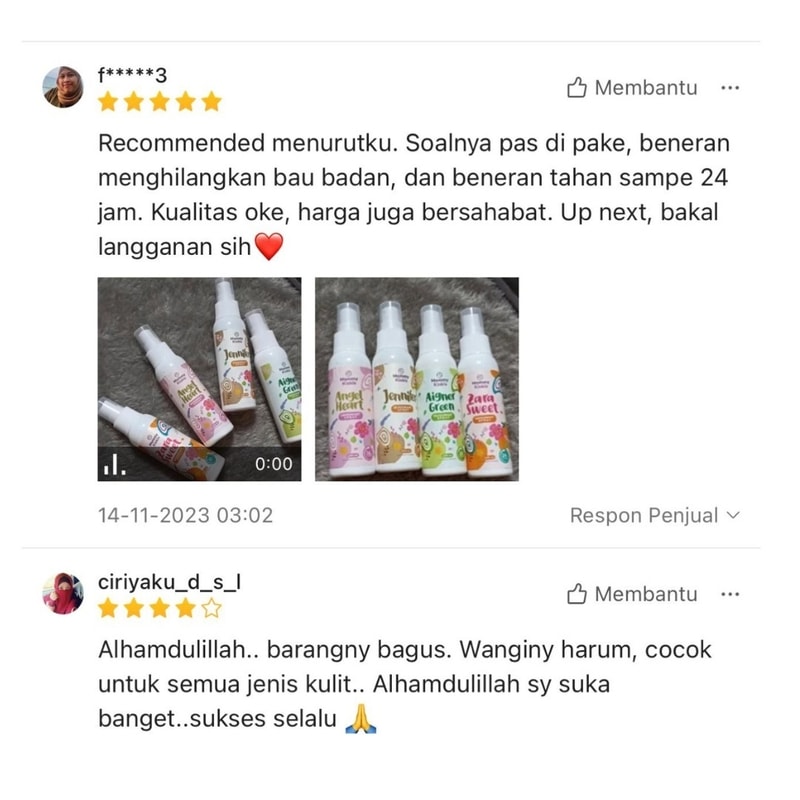Viewport: 800px width, 800px height.
Task: View ciriyaku_d_s_l's profile avatar
Action: [x=63, y=594]
